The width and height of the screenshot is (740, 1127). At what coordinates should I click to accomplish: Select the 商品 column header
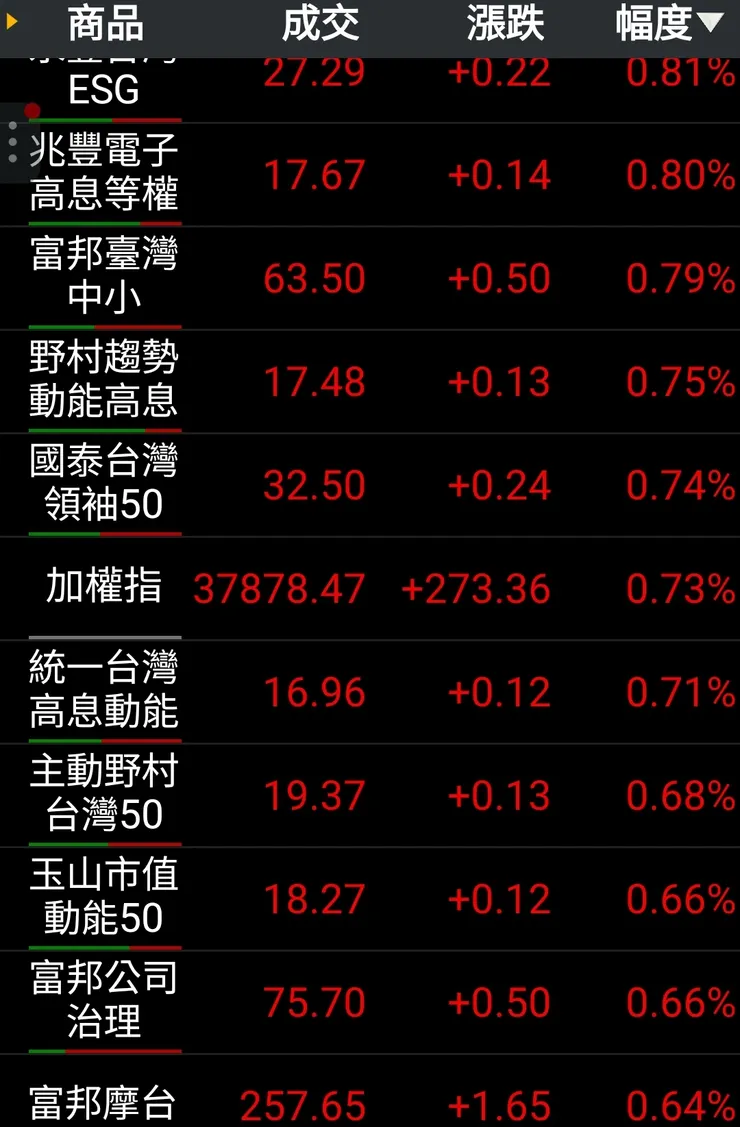(x=103, y=26)
